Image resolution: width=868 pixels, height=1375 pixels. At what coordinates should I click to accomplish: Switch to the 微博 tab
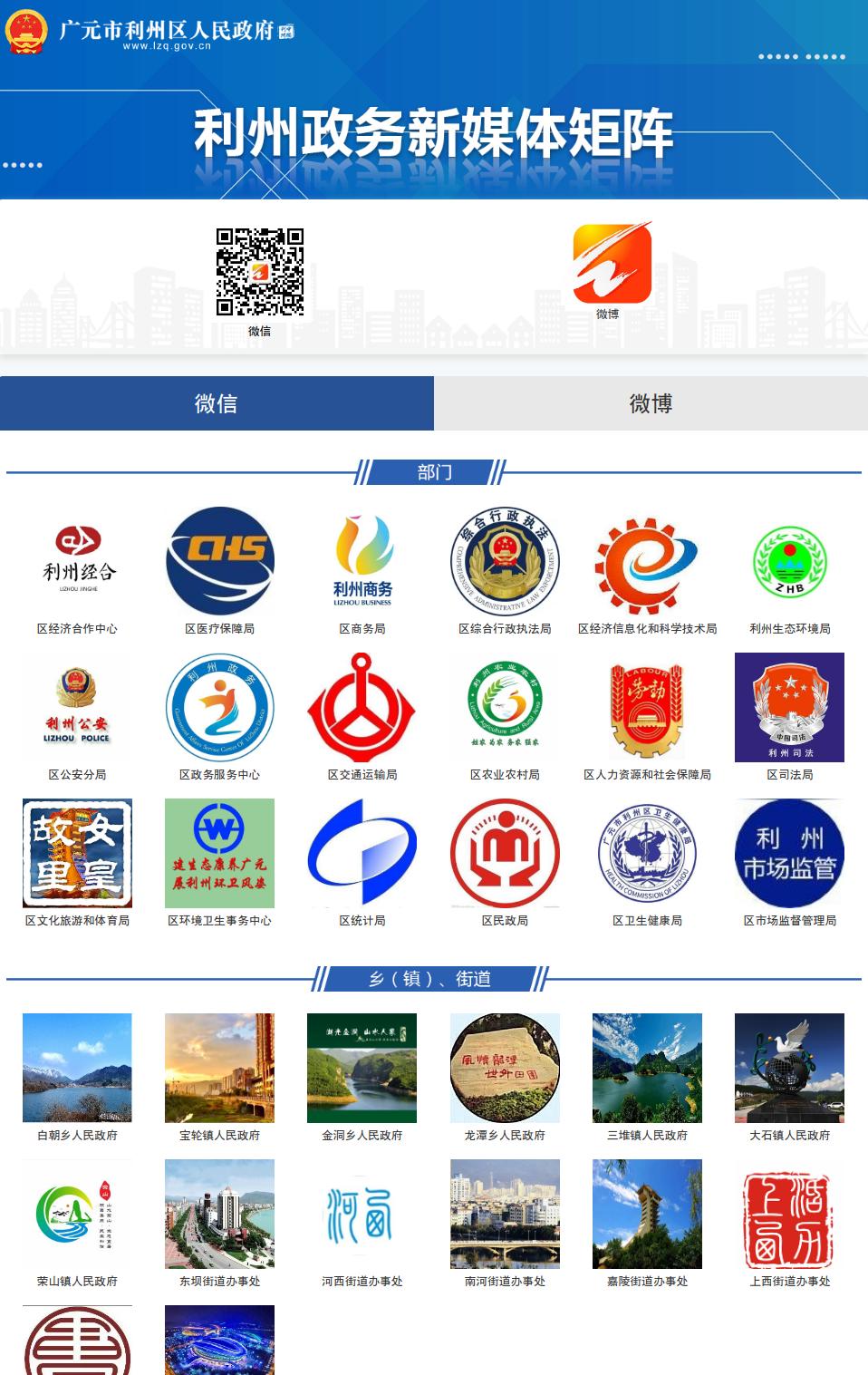pos(651,403)
